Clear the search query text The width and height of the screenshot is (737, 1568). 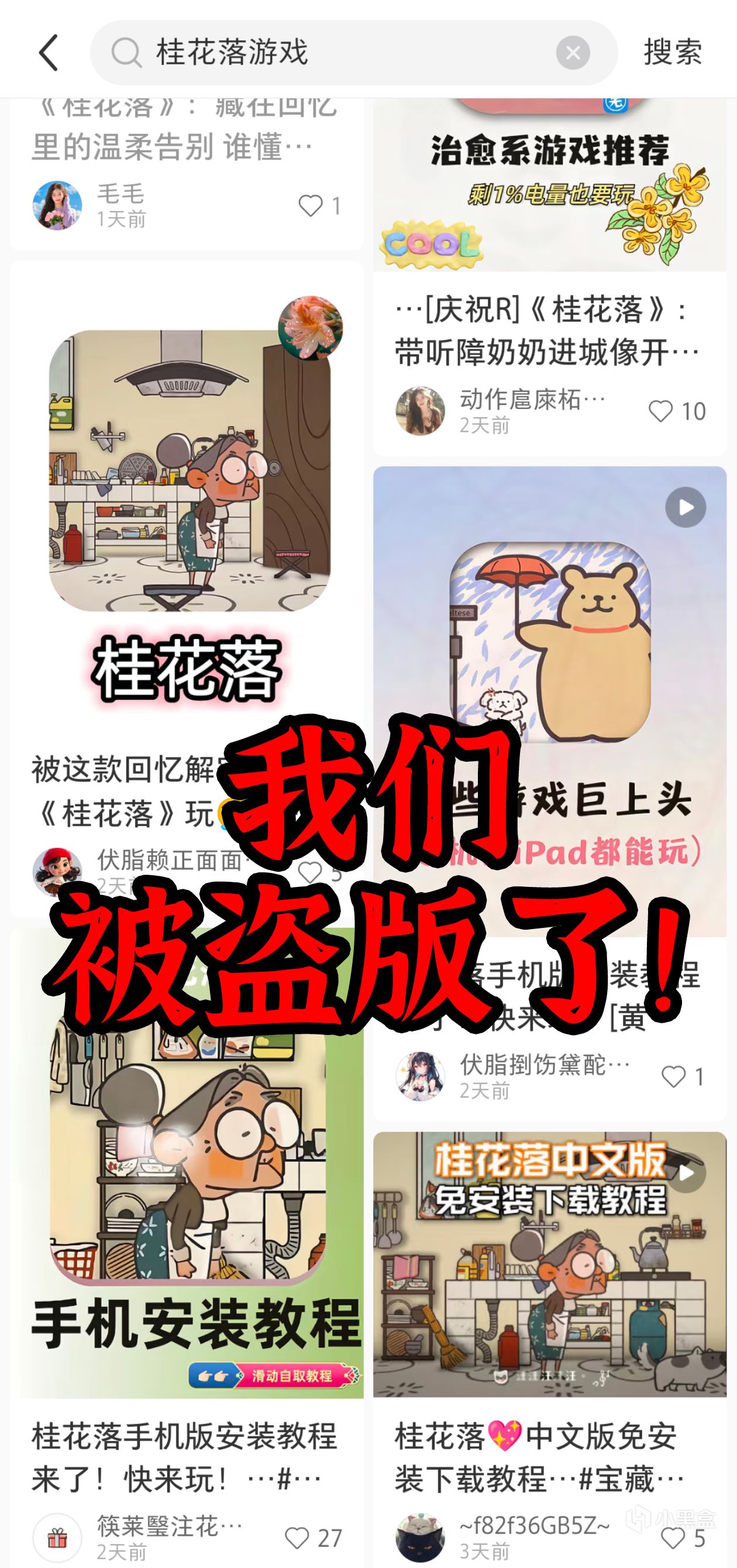click(x=572, y=53)
